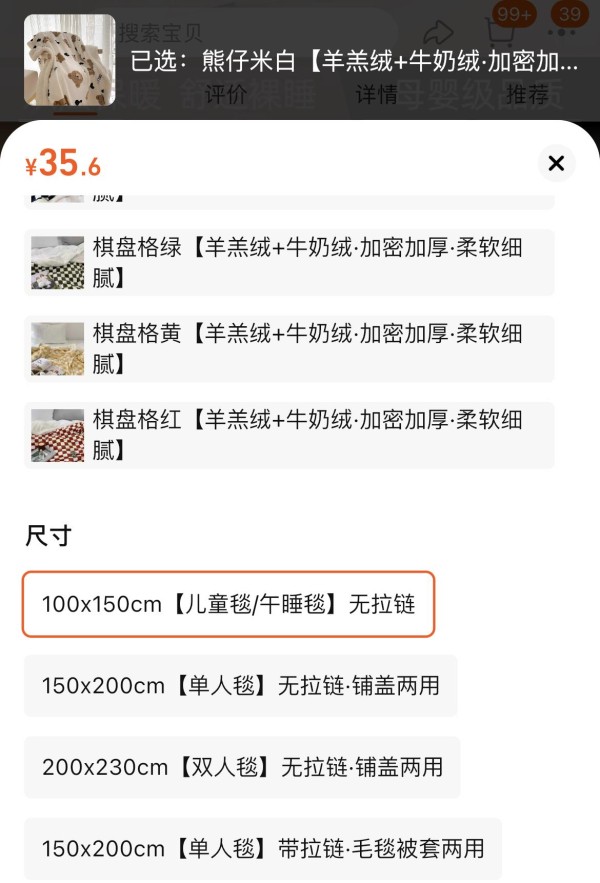Close the product options sheet
Screen dimensions: 600x883
point(556,163)
